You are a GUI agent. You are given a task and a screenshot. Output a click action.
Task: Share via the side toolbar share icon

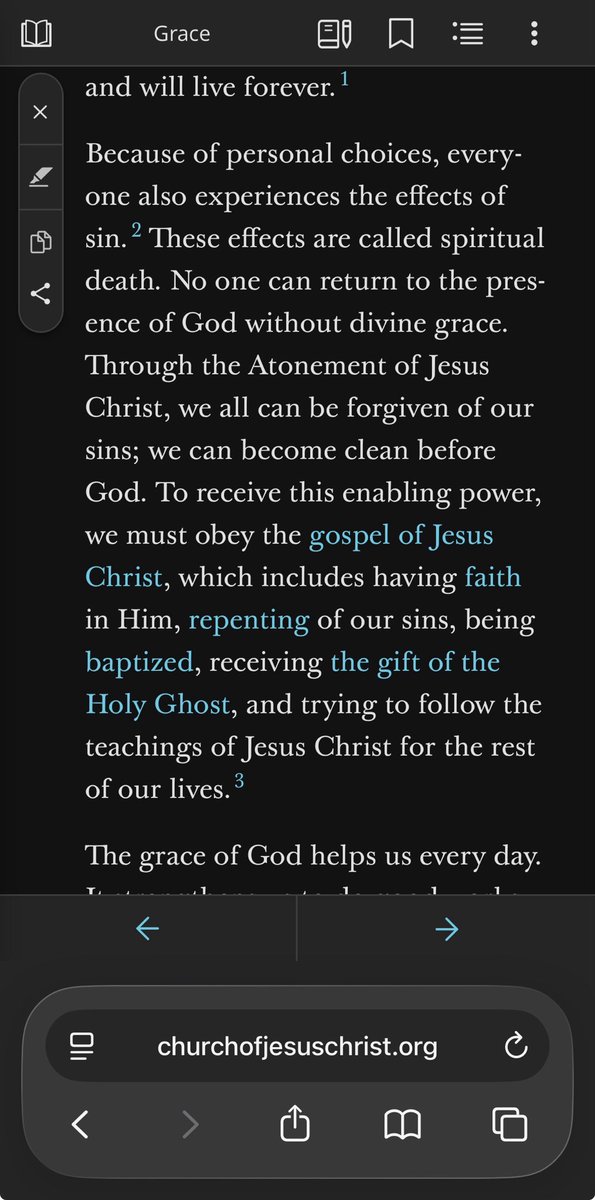point(40,294)
